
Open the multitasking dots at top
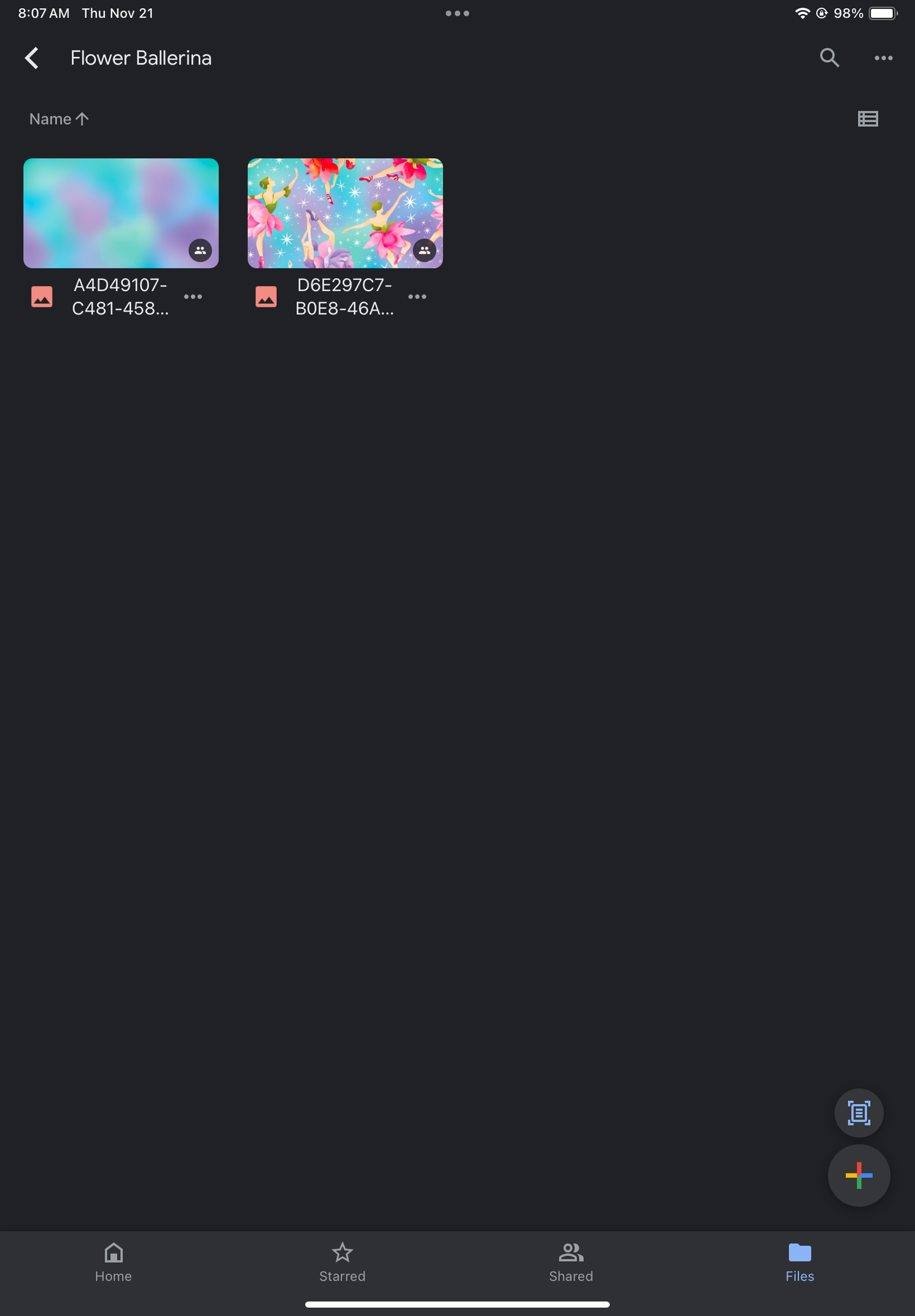click(457, 13)
